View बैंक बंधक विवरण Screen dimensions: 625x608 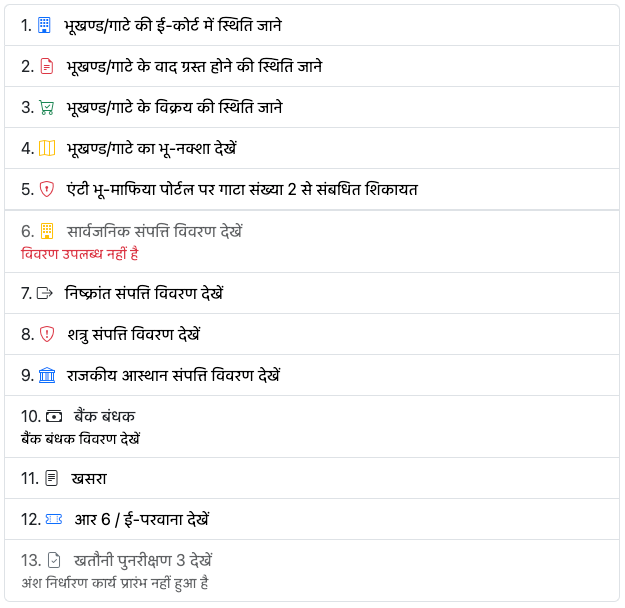[x=80, y=438]
